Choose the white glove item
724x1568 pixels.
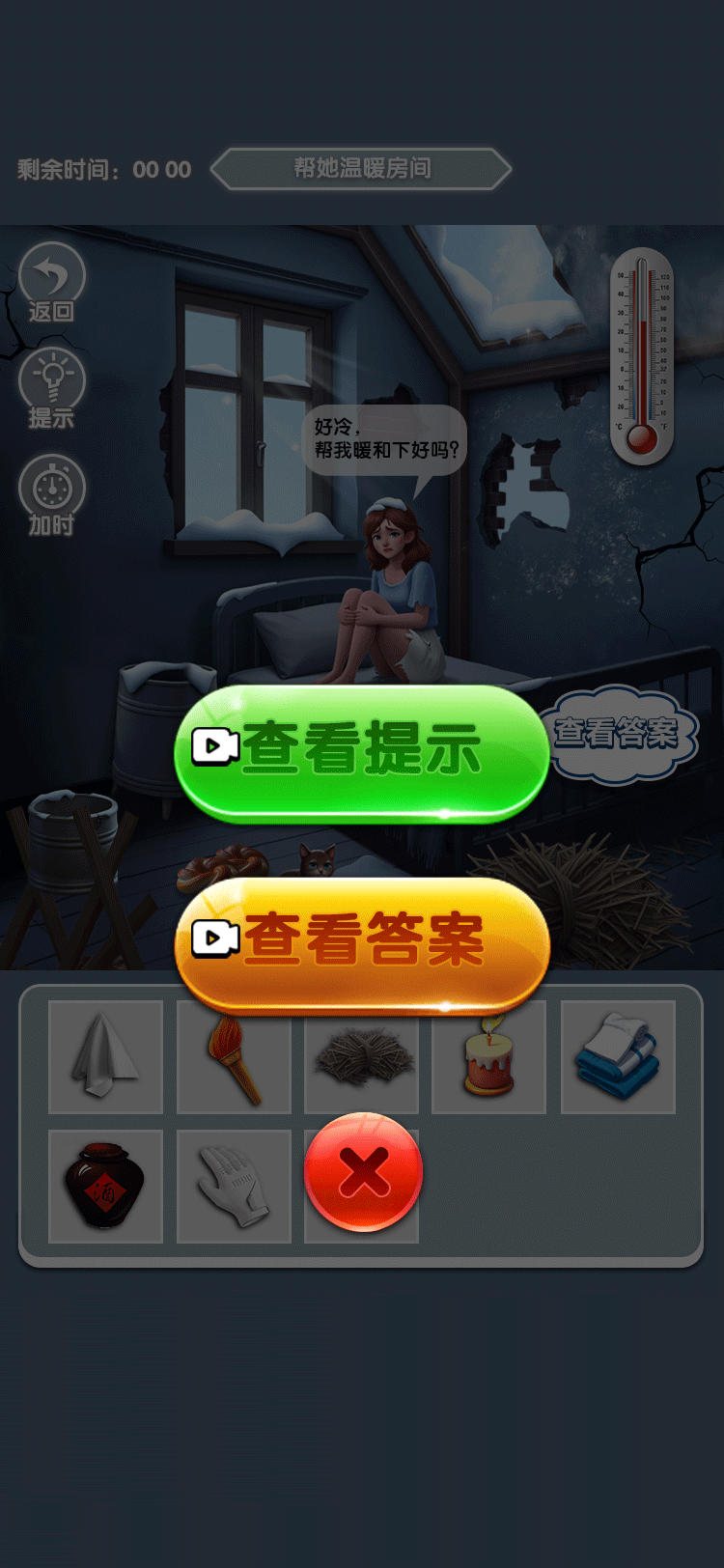[234, 1186]
